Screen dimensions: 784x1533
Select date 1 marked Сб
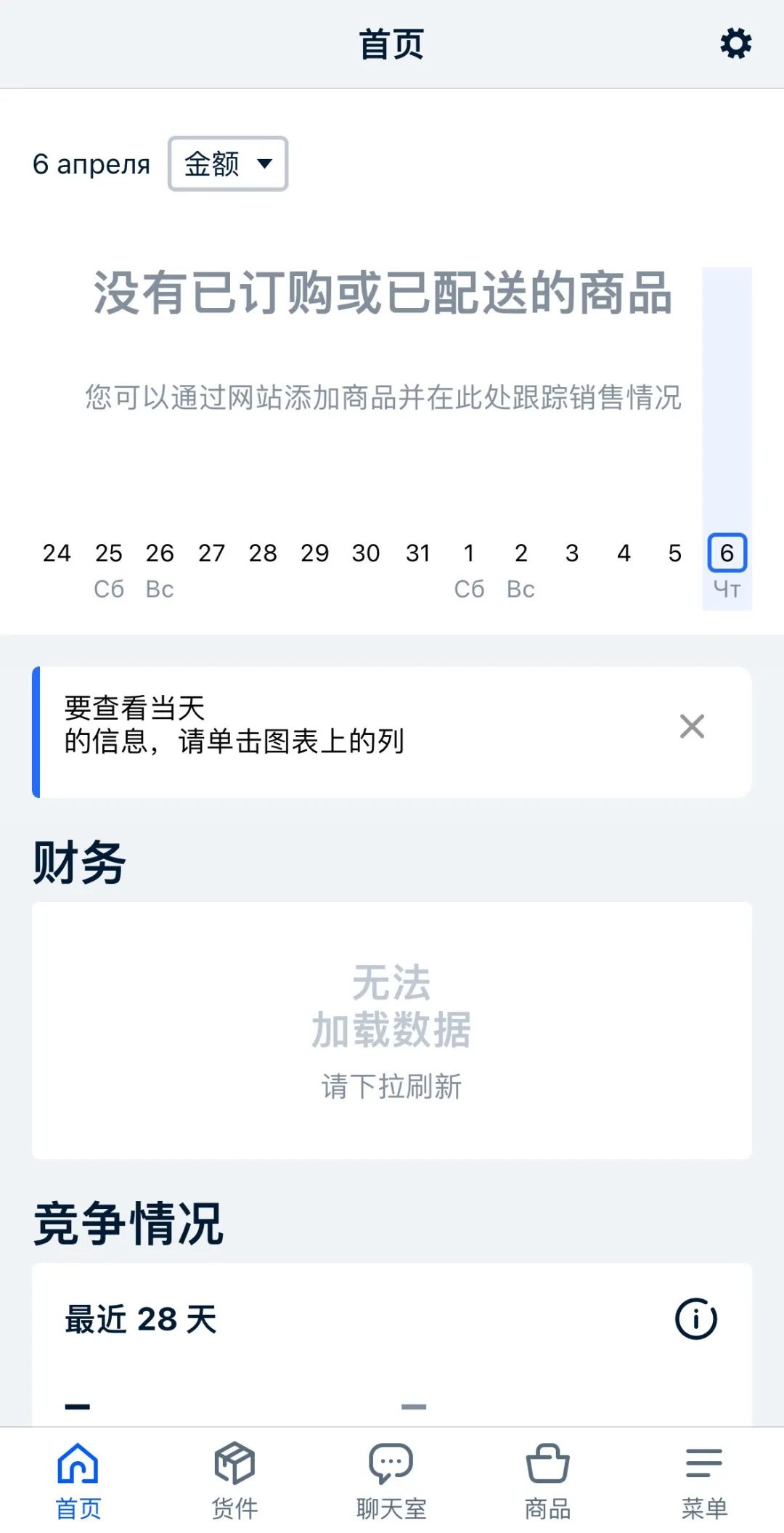[470, 553]
